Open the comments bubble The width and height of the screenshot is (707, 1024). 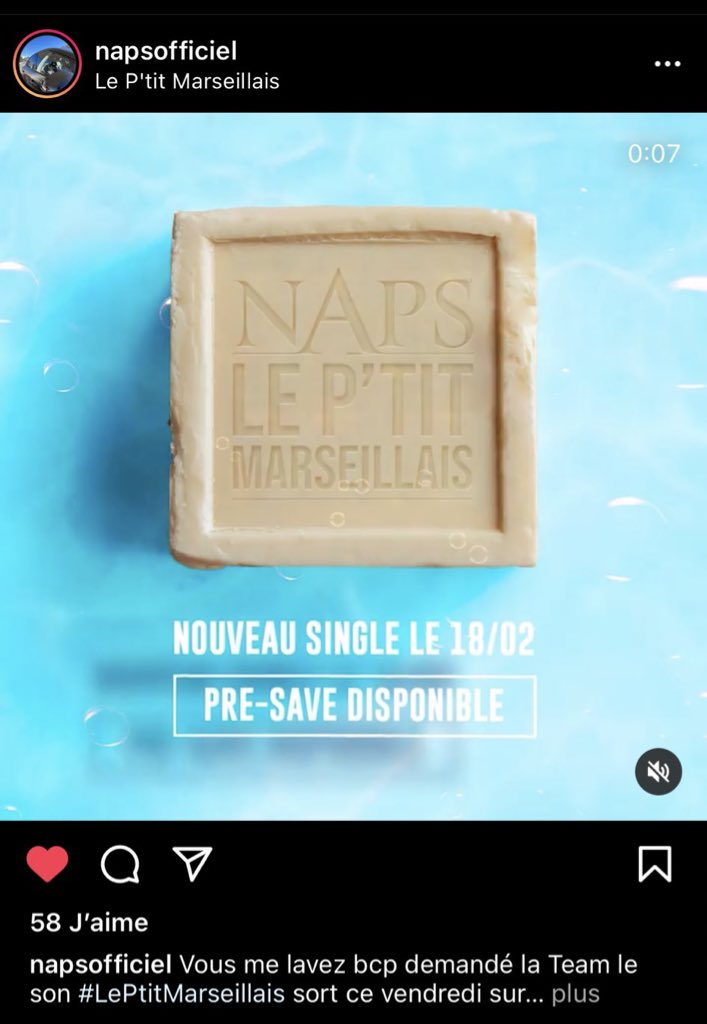coord(120,864)
